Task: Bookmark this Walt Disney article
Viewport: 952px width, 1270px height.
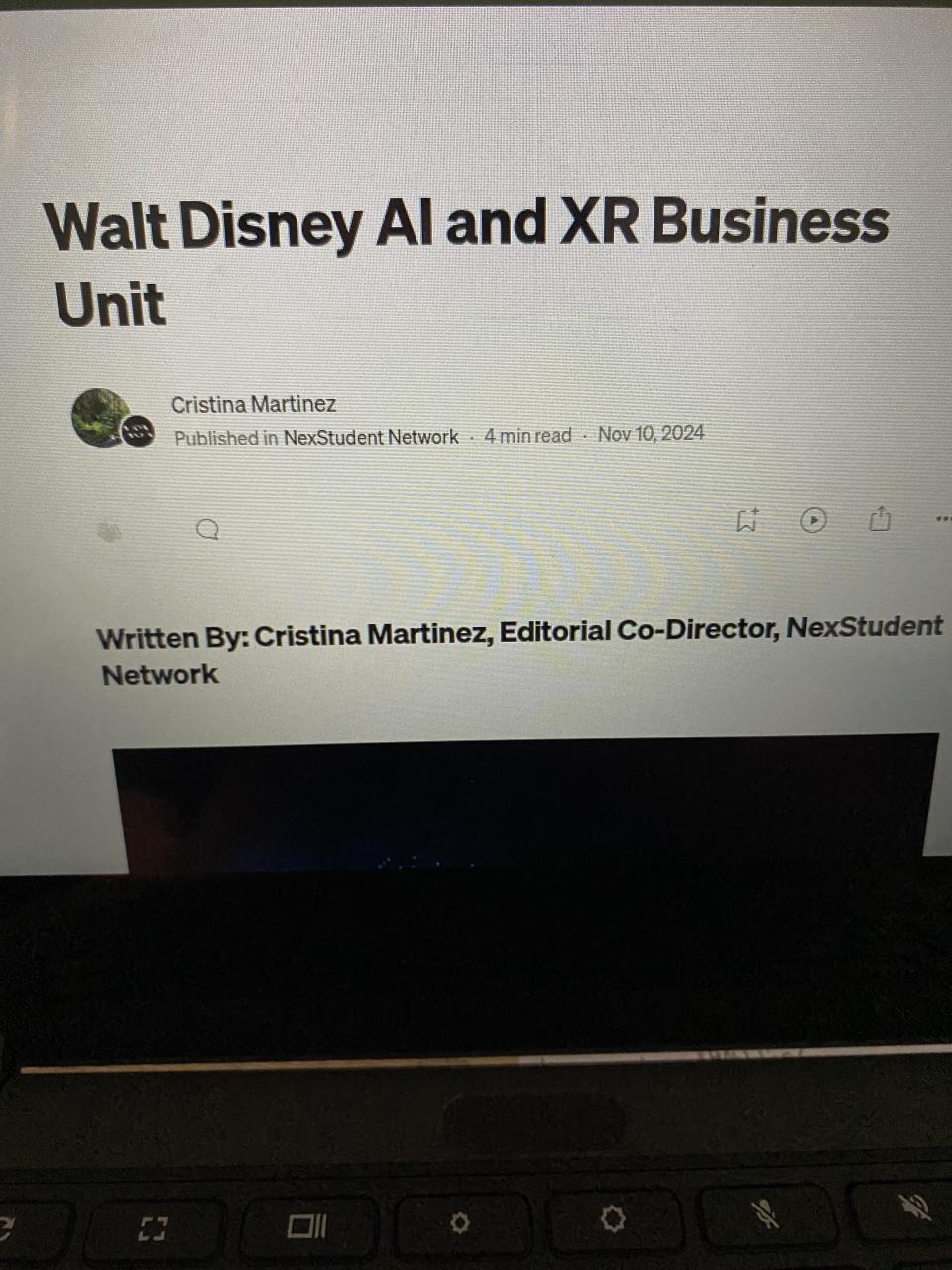Action: pyautogui.click(x=747, y=520)
